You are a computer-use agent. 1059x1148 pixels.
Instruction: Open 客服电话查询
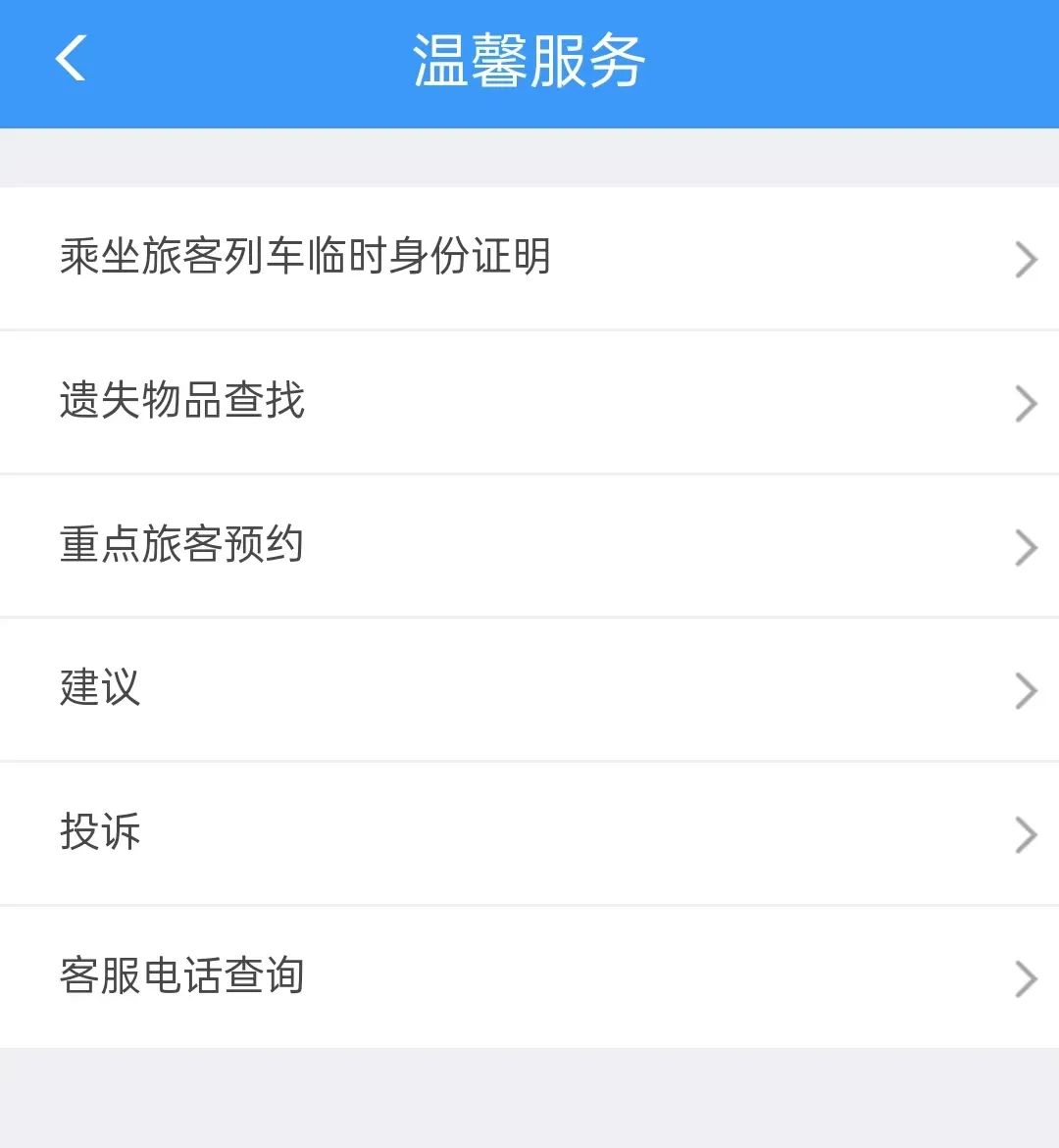[529, 976]
